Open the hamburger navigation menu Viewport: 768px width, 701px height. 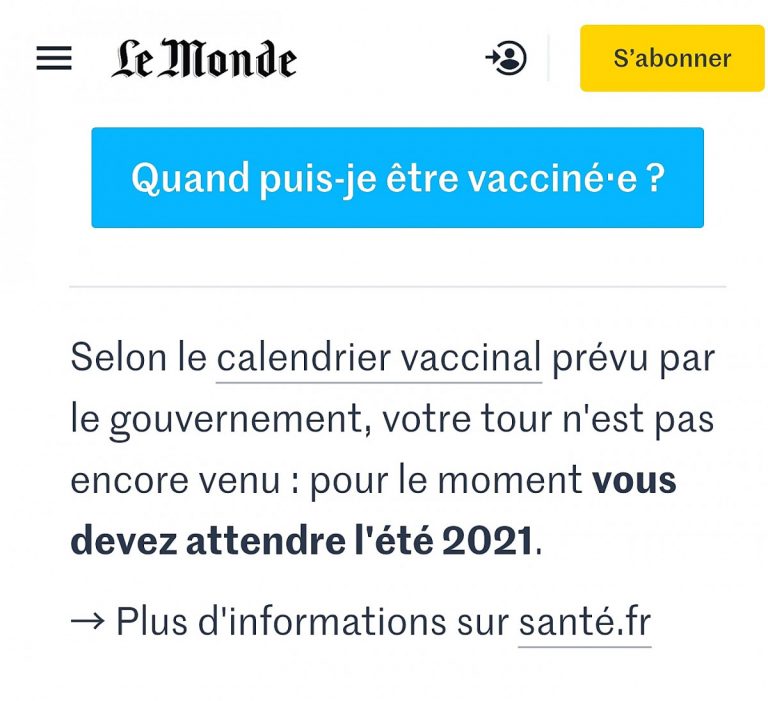click(54, 59)
